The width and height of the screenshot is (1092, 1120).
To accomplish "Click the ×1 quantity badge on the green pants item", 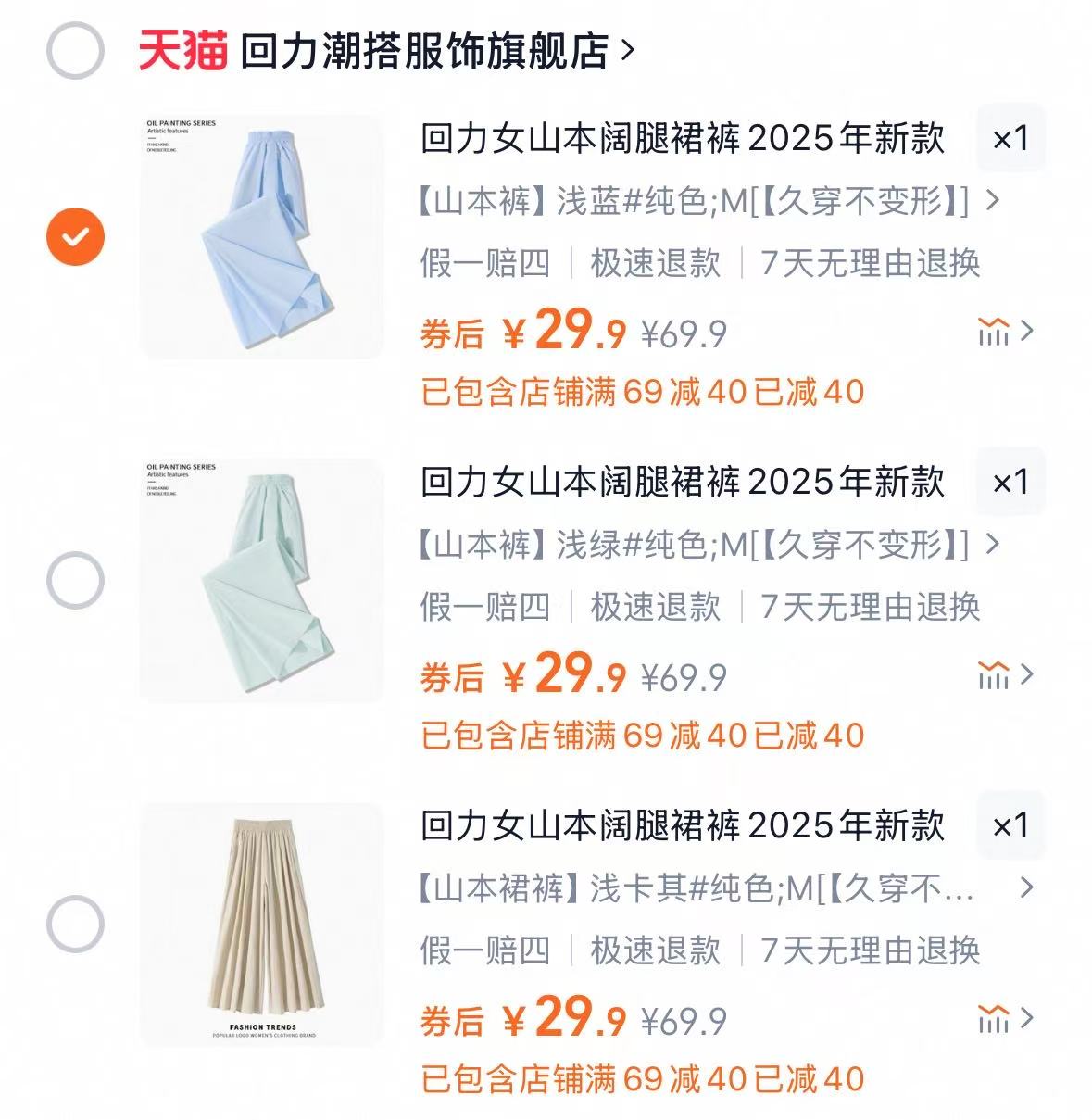I will click(x=1011, y=482).
